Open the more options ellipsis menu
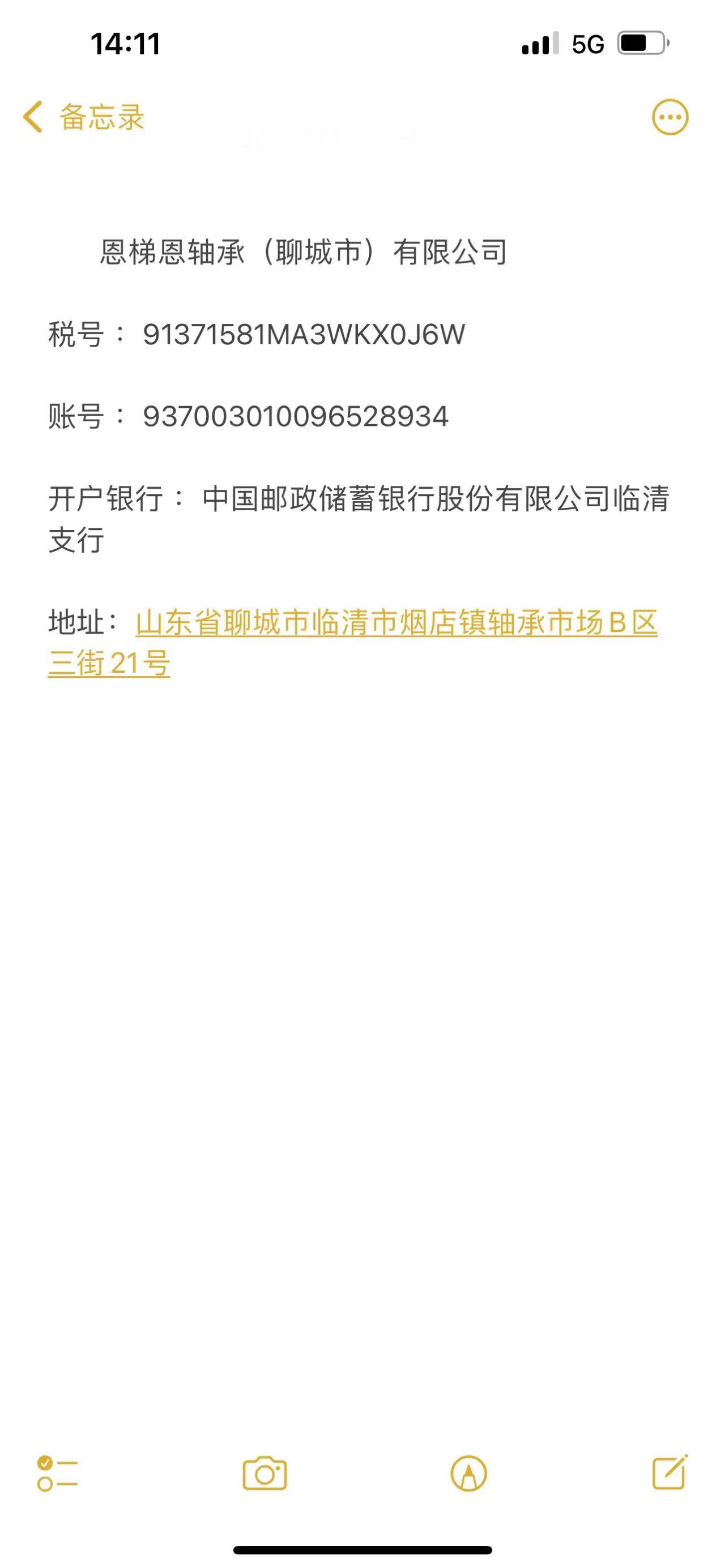This screenshot has width=725, height=1568. (x=669, y=117)
